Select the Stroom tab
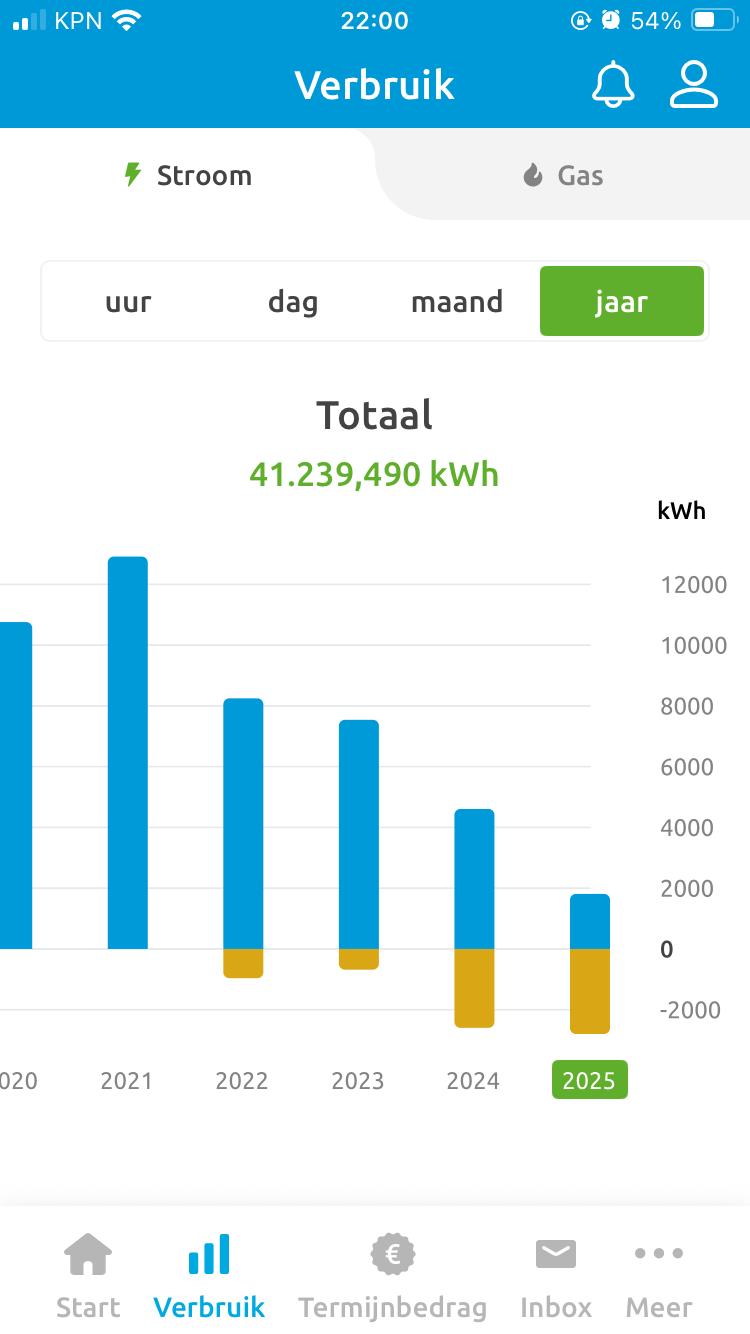The image size is (750, 1334). tap(187, 176)
